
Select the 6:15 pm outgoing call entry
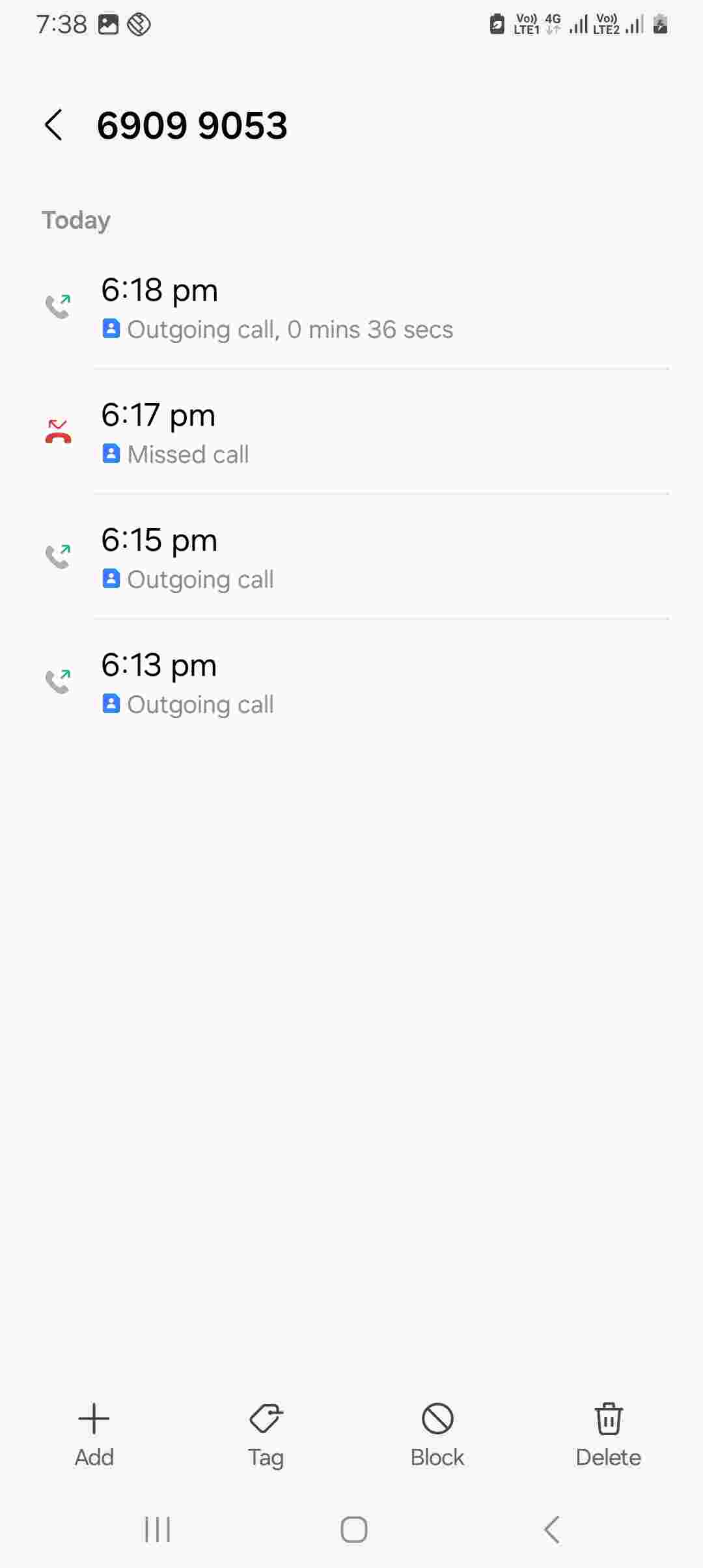click(351, 558)
